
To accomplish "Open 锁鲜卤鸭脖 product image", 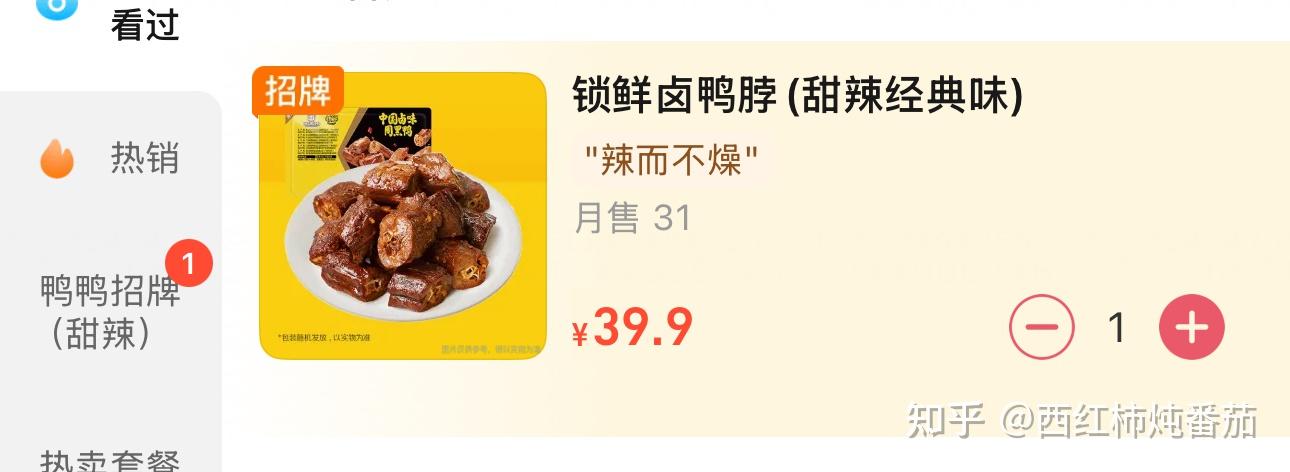I will [403, 215].
